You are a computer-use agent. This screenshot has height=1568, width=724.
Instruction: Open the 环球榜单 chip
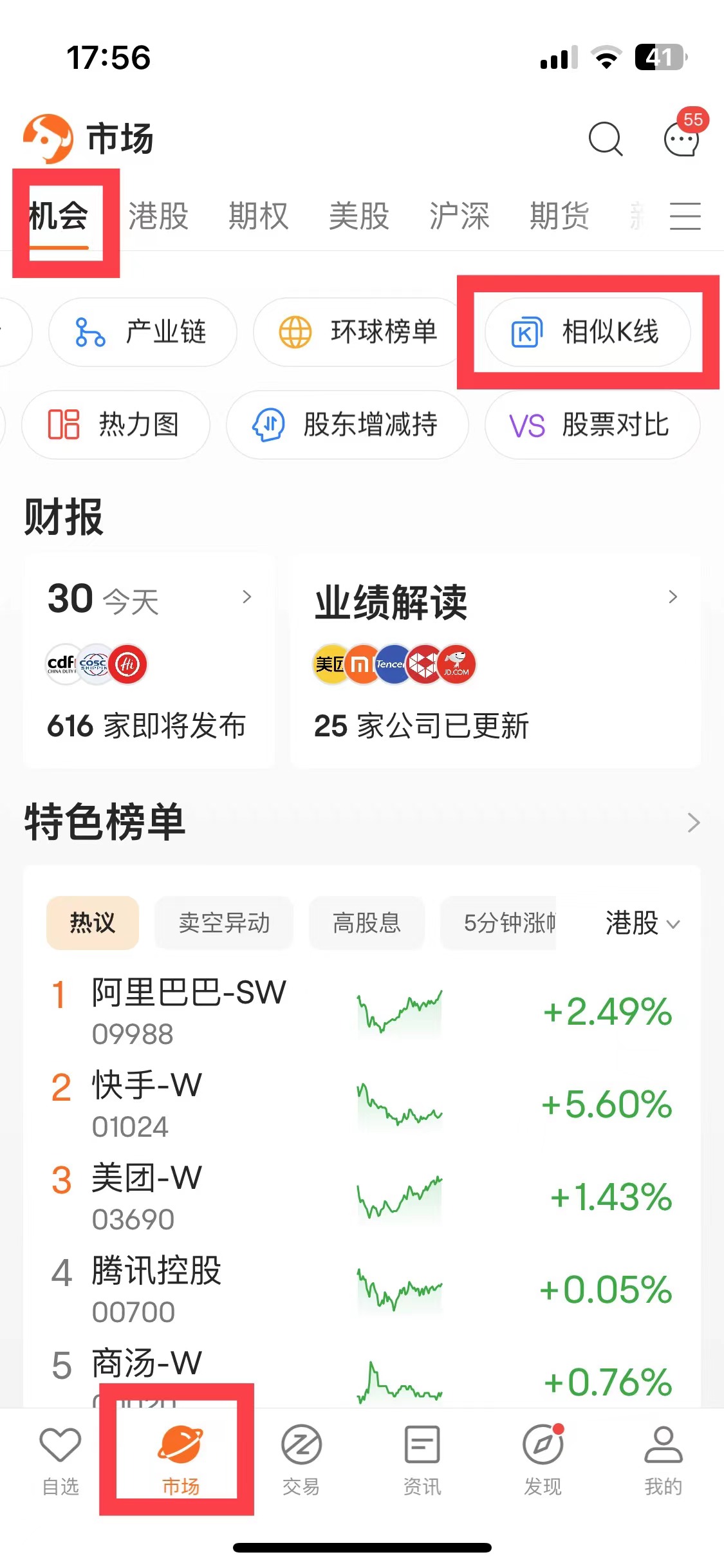click(x=358, y=332)
